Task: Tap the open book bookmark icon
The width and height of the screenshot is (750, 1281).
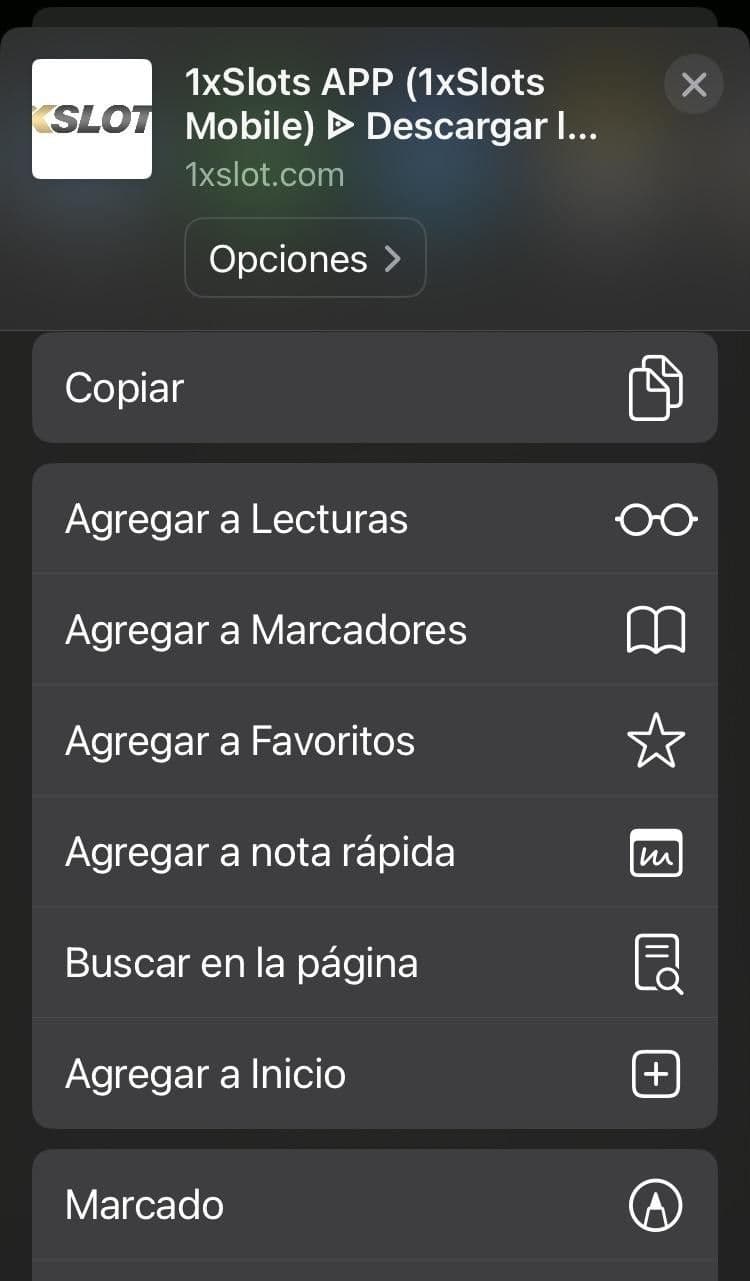Action: point(656,629)
